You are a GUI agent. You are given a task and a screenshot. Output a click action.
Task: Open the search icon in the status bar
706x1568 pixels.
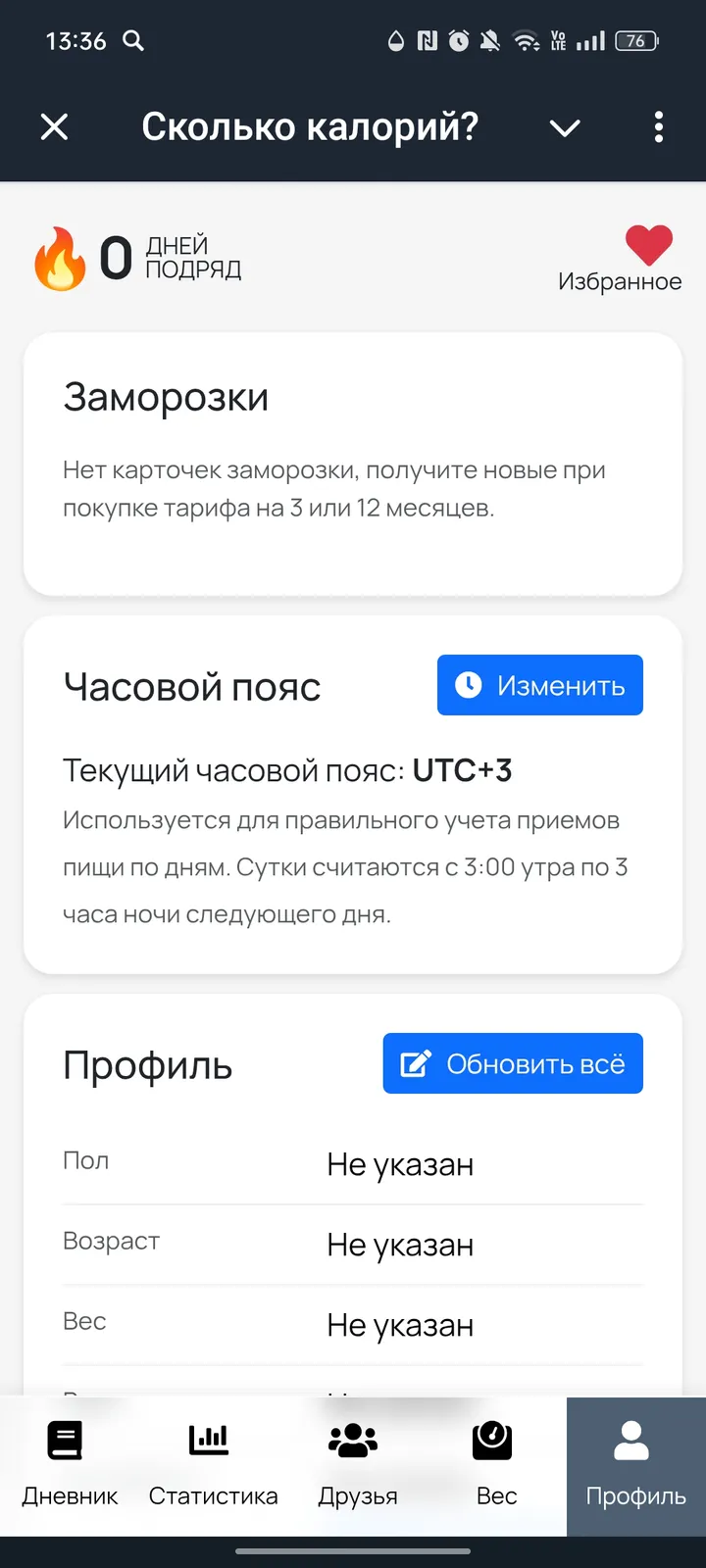pos(134,41)
